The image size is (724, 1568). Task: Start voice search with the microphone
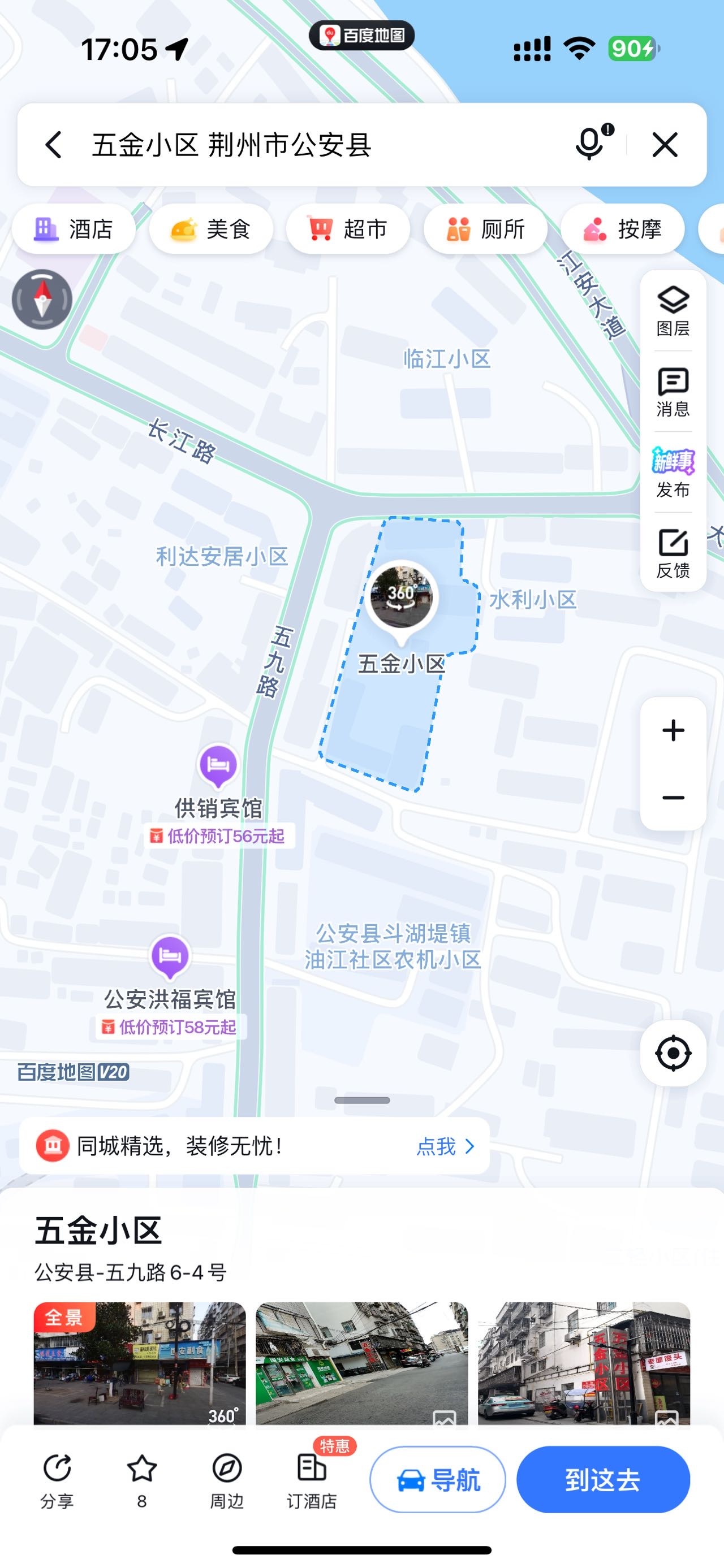591,144
